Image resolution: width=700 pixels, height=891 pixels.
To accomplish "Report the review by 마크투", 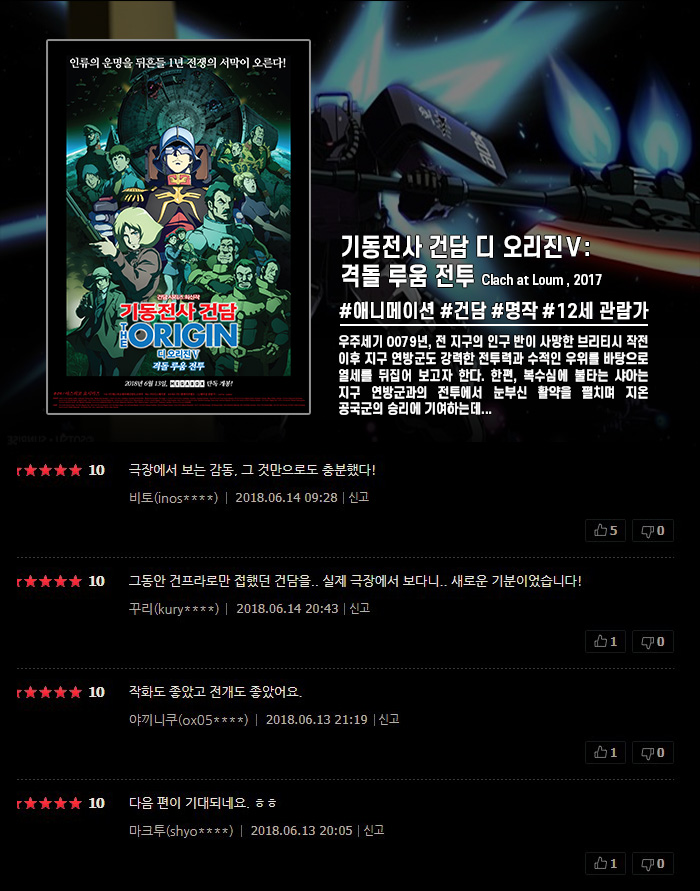I will pos(373,830).
